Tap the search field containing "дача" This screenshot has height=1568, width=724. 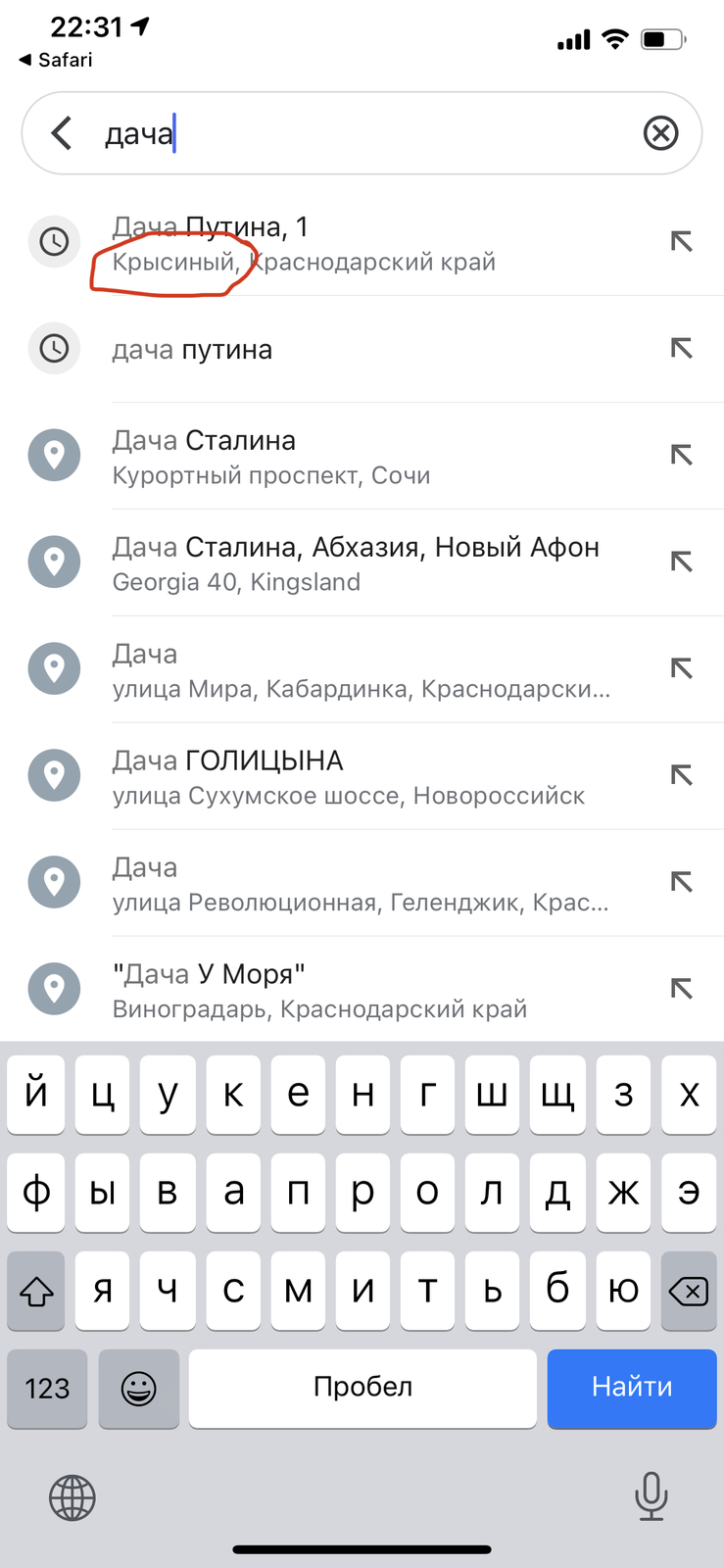click(x=362, y=133)
